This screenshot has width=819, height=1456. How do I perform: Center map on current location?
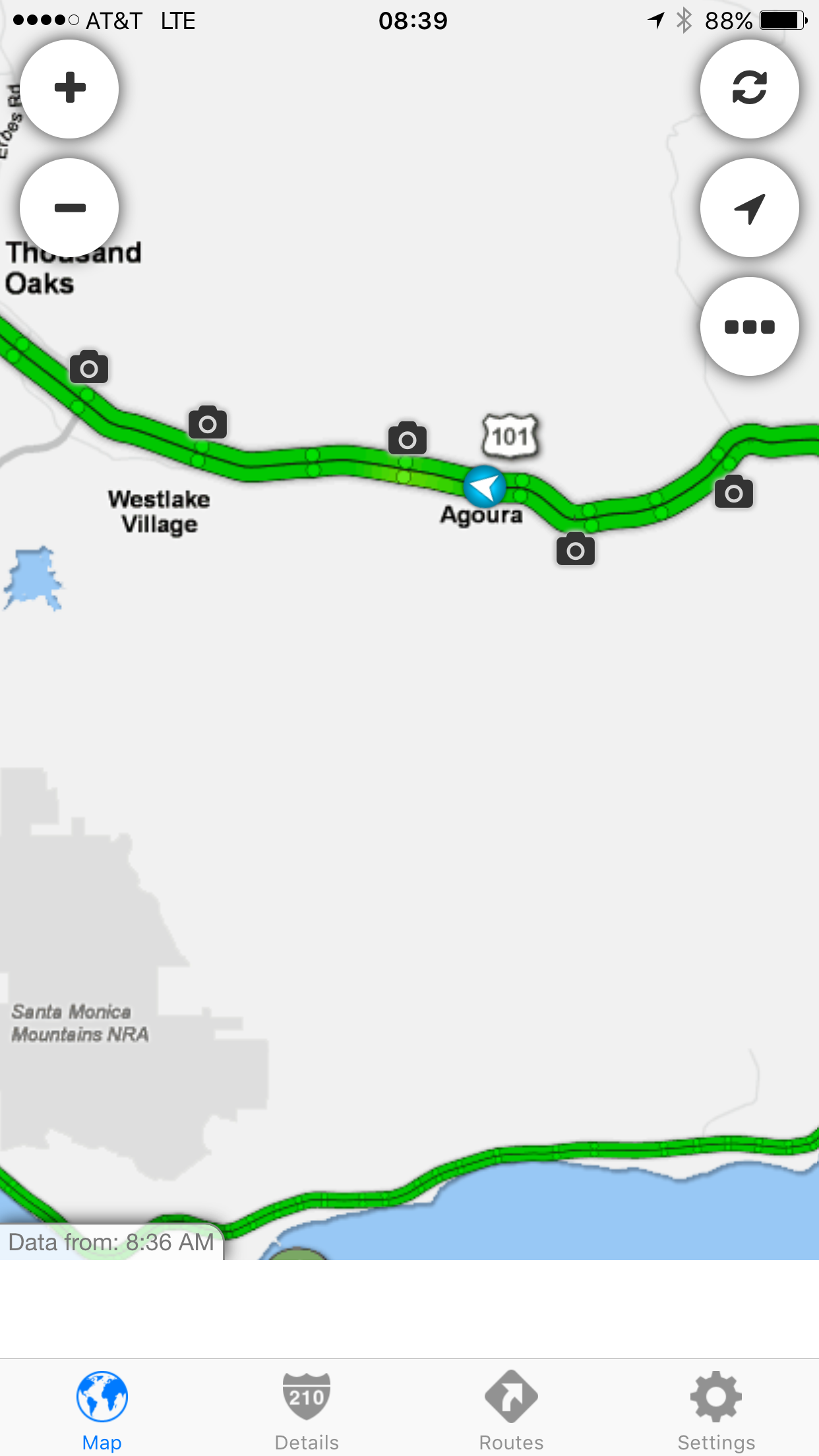click(x=749, y=208)
